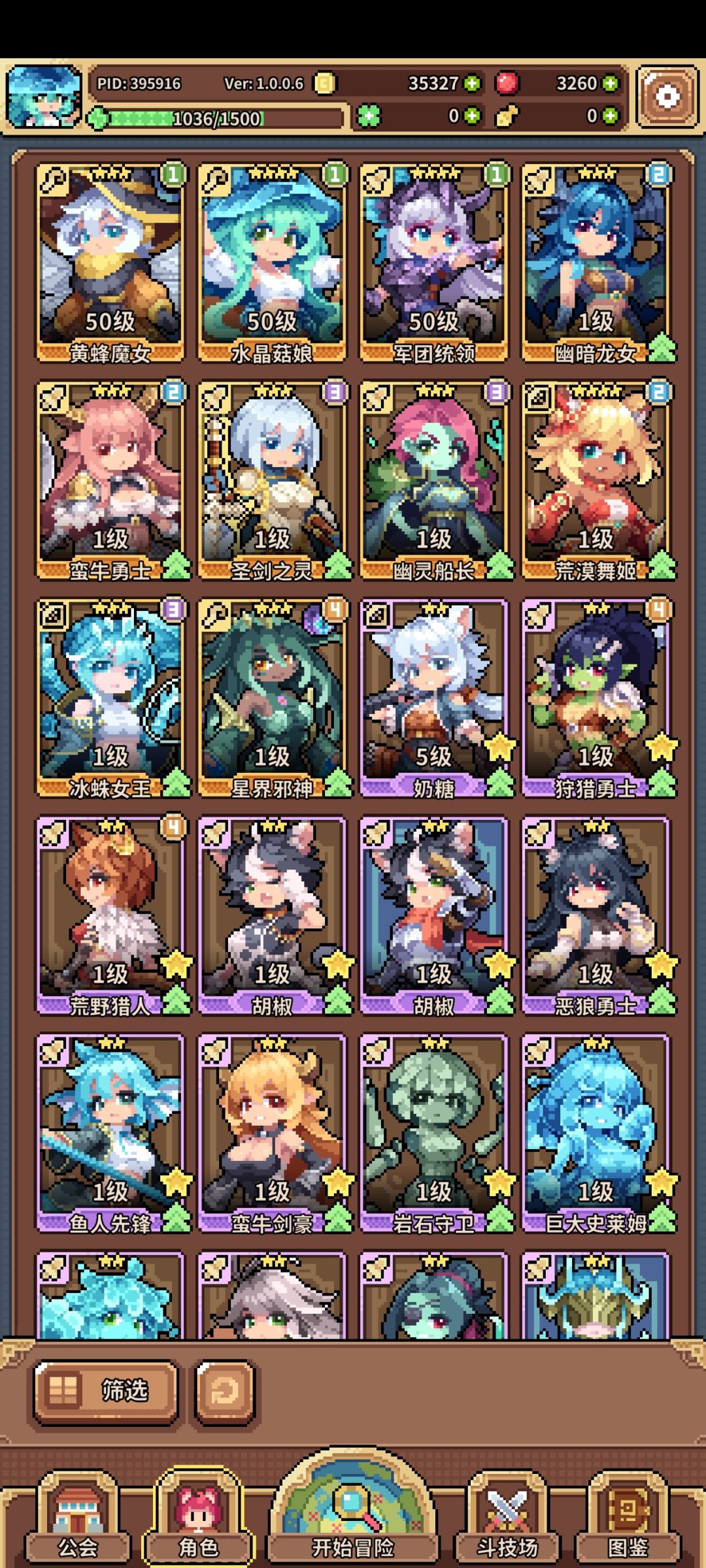Screen dimensions: 706x1568
Task: Open the player avatar profile
Action: (44, 97)
